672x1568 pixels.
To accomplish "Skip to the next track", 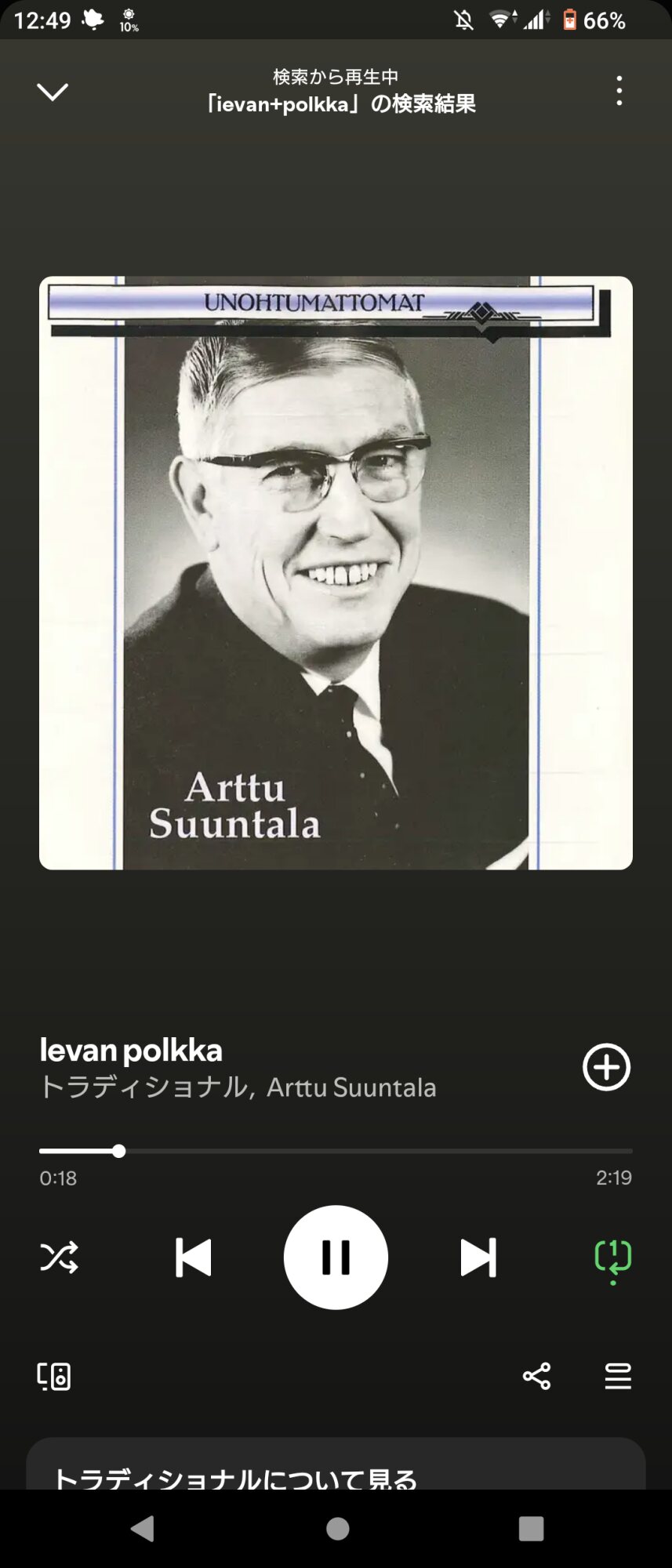I will coord(478,1258).
